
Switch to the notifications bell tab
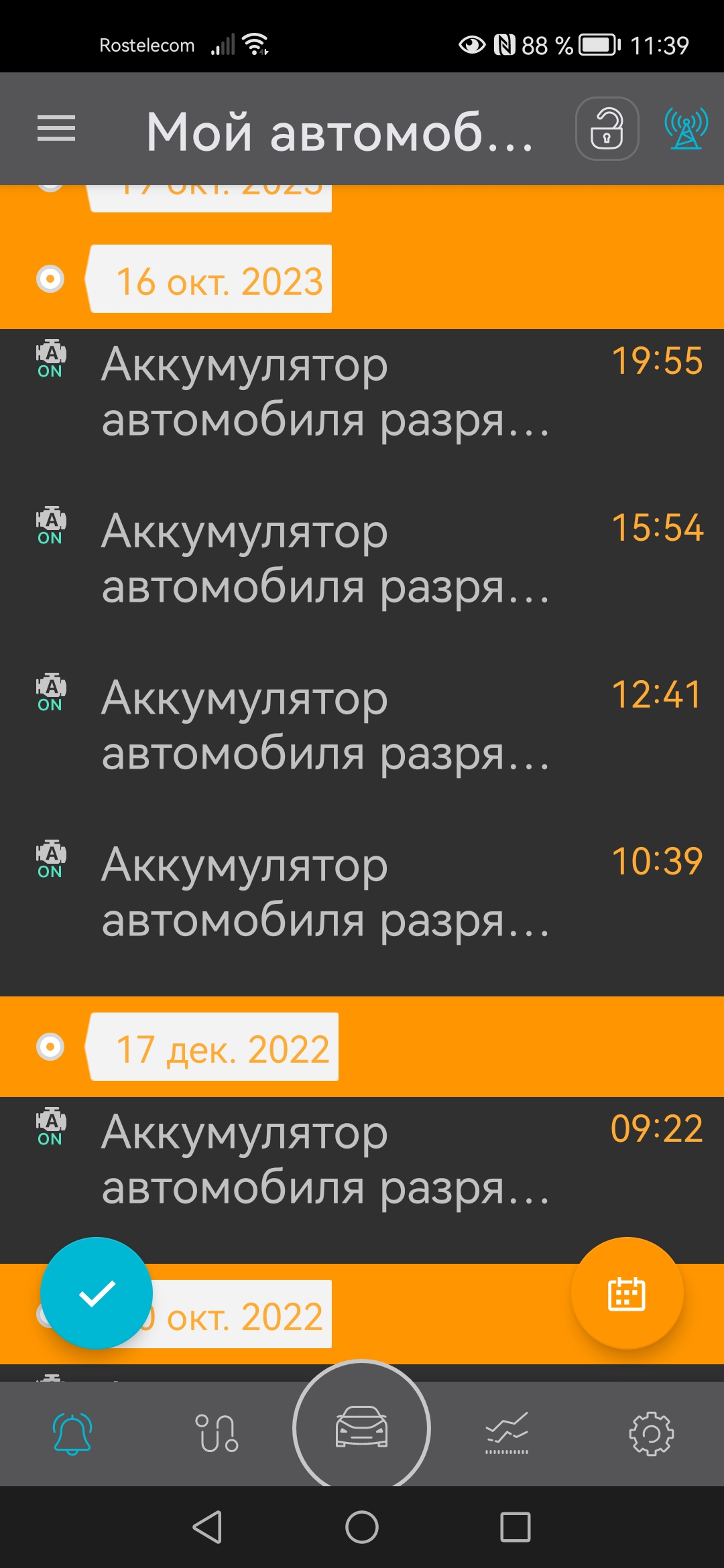click(x=72, y=1433)
